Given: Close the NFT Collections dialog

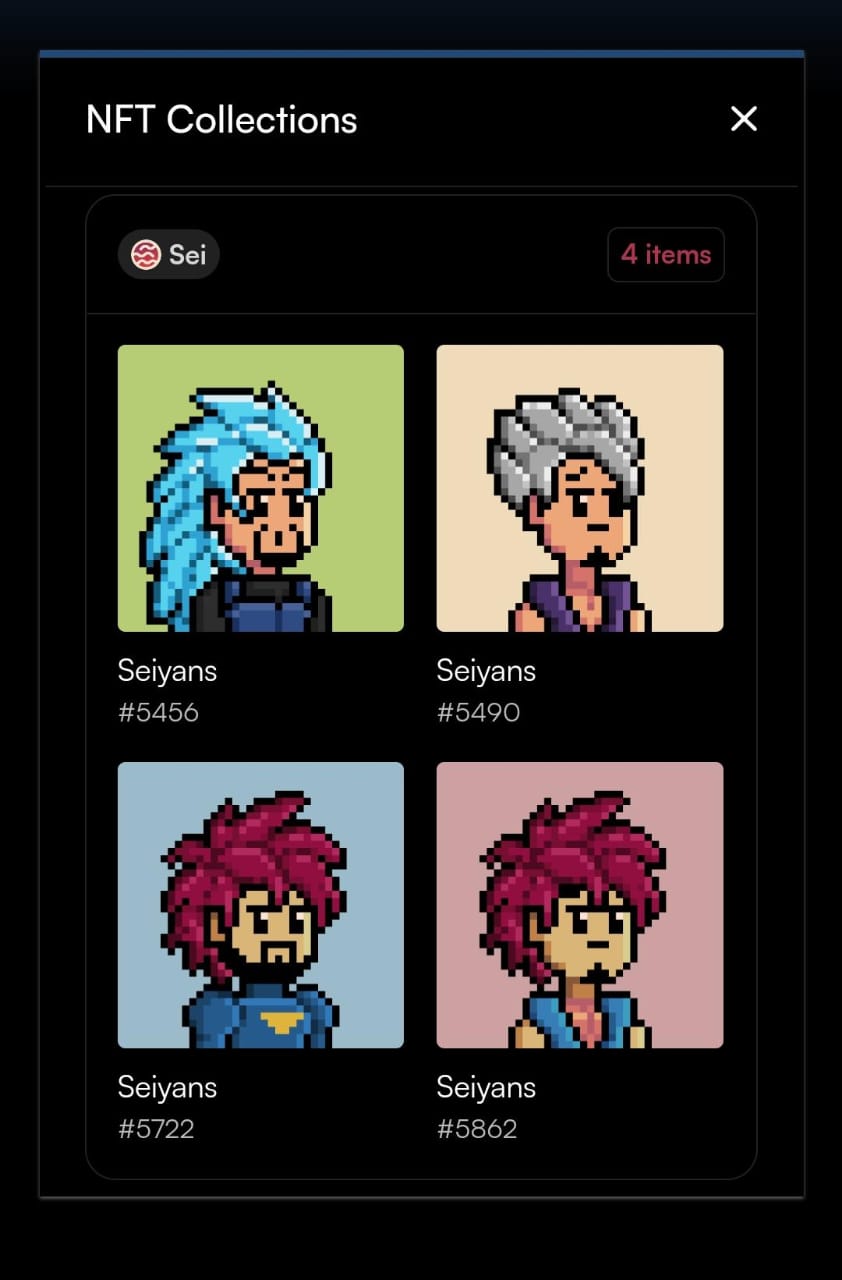Looking at the screenshot, I should [743, 119].
